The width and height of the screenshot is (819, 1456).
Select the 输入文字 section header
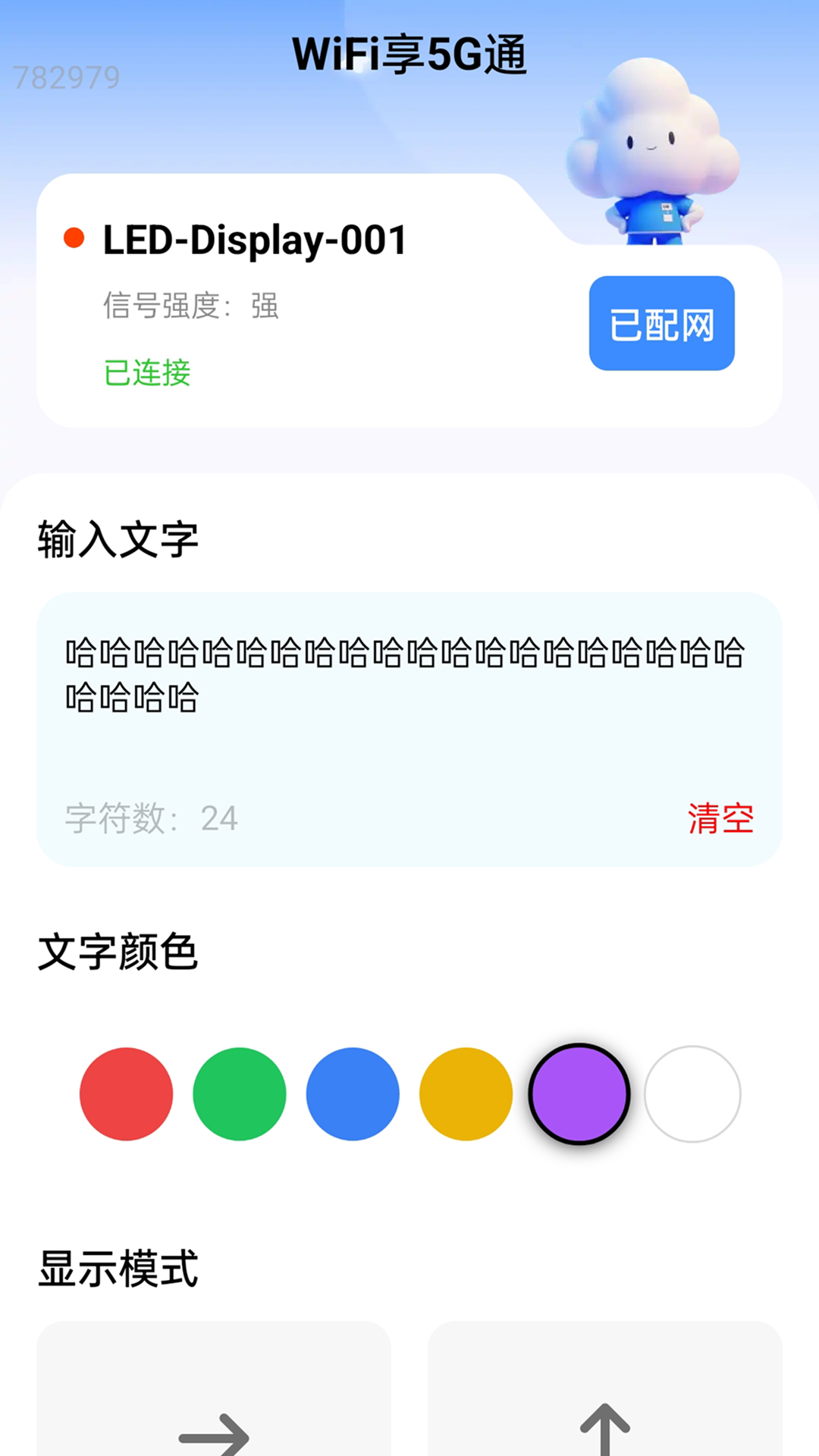click(x=117, y=540)
